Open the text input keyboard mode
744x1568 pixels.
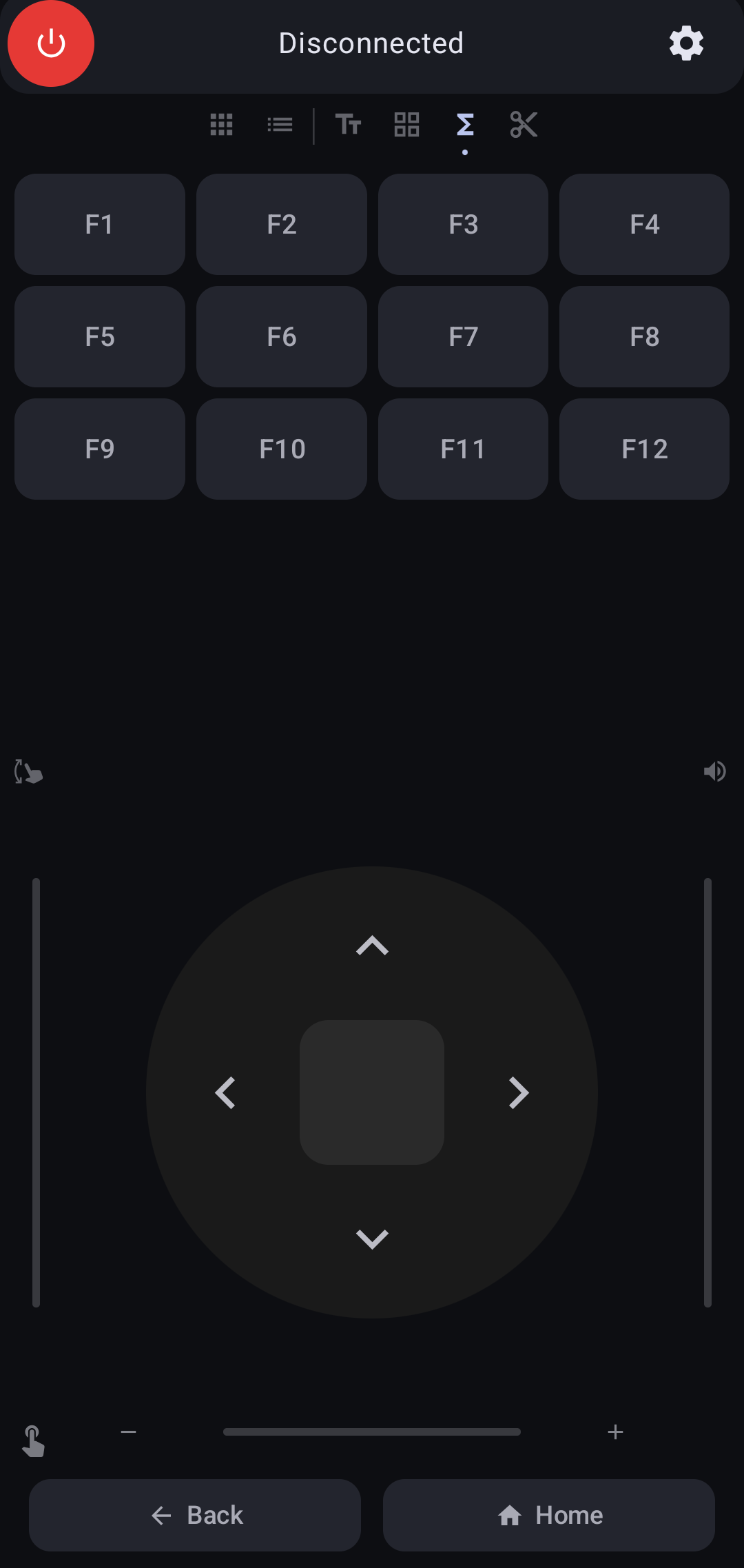pyautogui.click(x=347, y=125)
